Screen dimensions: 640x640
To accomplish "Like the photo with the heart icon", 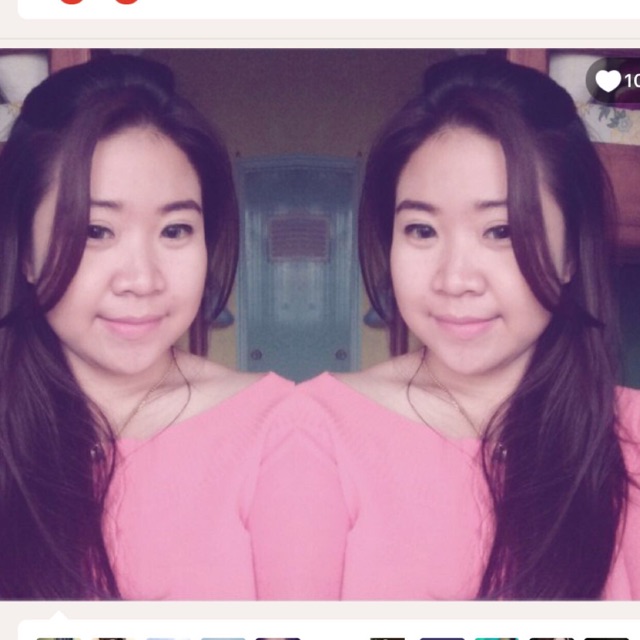I will (x=609, y=81).
